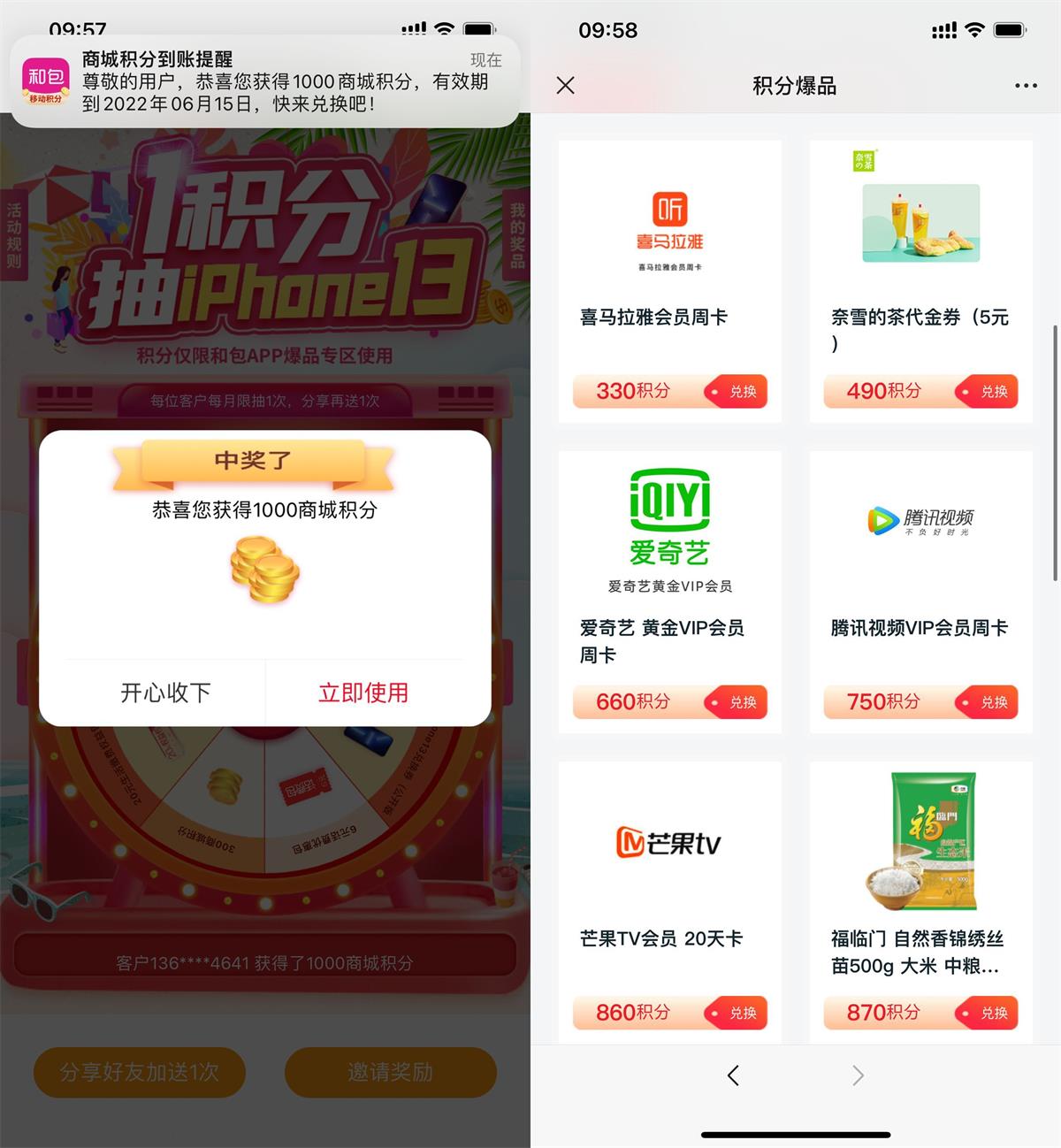Viewport: 1061px width, 1148px height.
Task: Tap 立即使用 to use points now
Action: (363, 693)
